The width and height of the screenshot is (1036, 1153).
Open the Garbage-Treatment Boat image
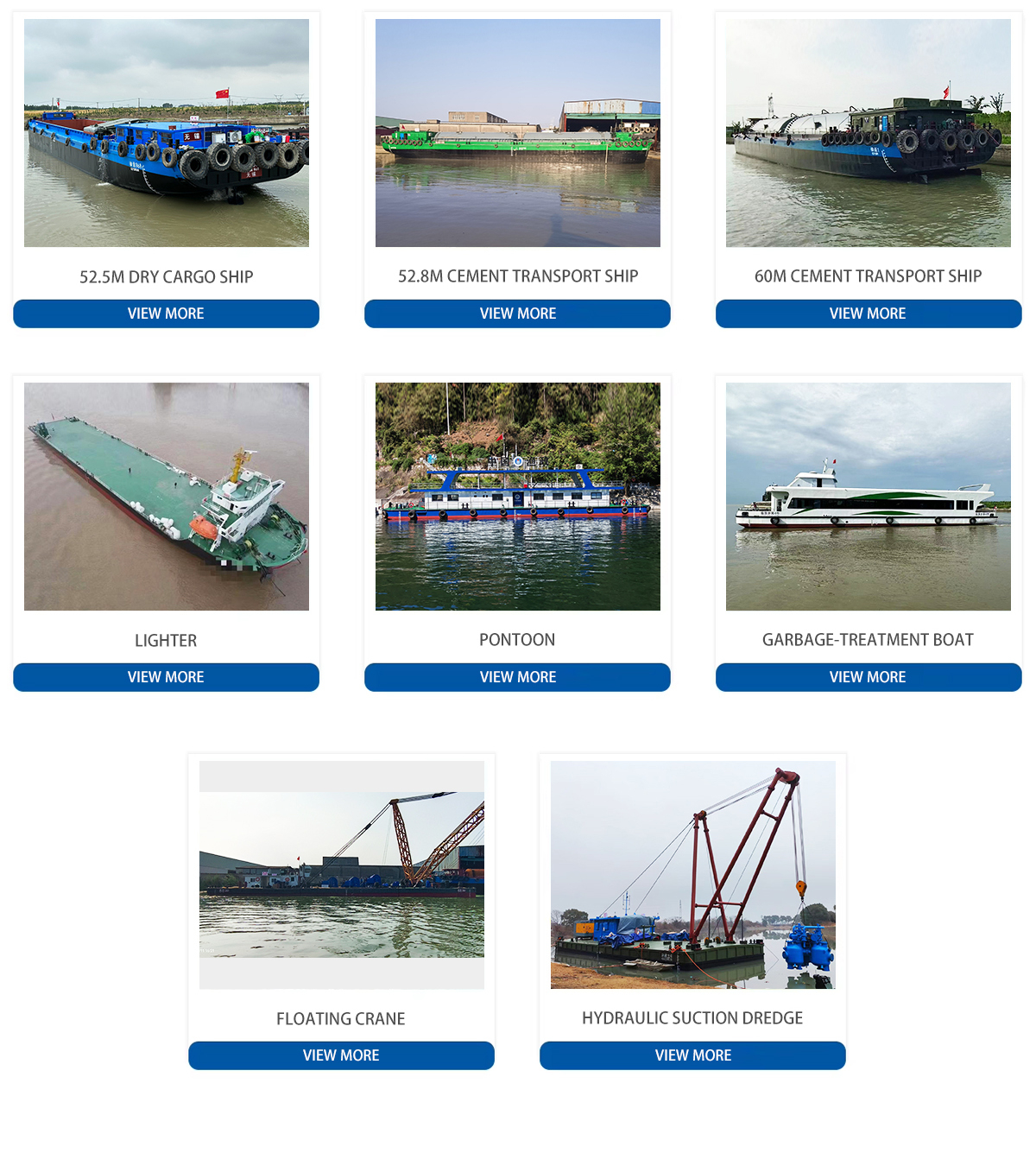click(869, 497)
